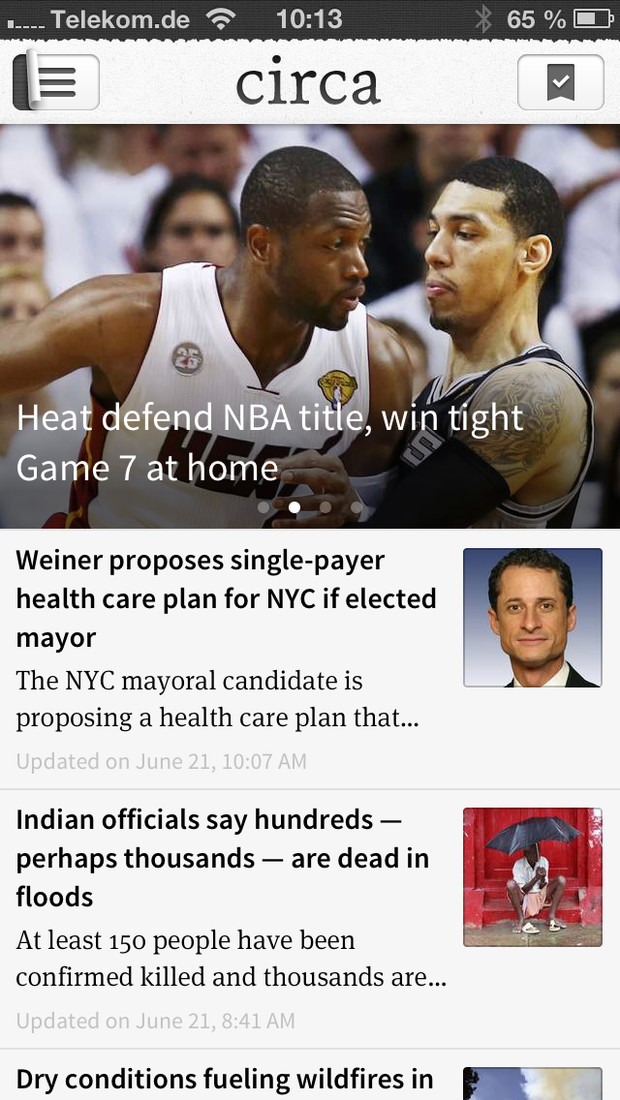620x1100 pixels.
Task: Tap the carousel page indicator dots
Action: tap(310, 507)
